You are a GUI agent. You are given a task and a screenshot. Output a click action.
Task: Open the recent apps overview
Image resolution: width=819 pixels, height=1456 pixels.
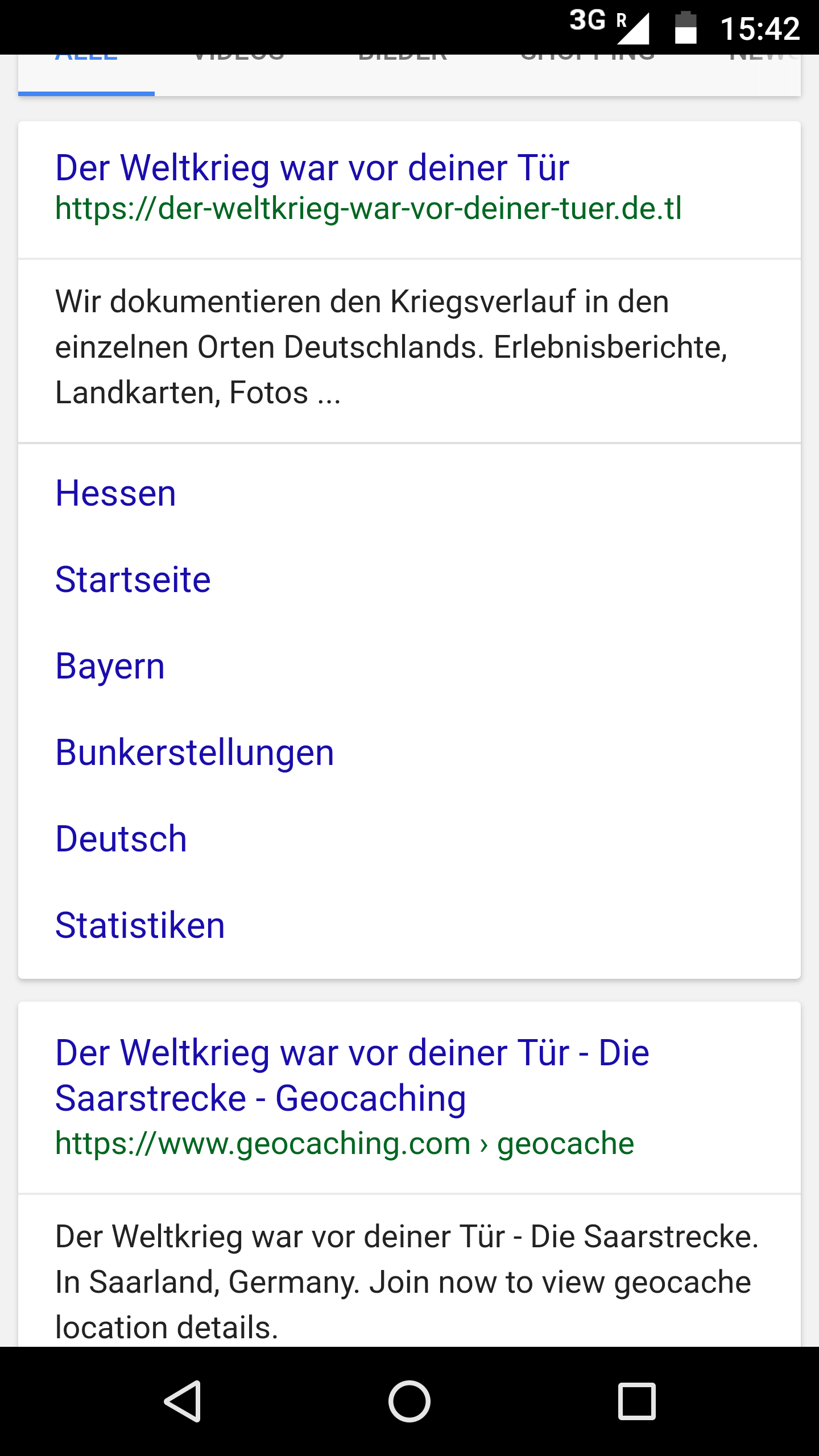636,1401
